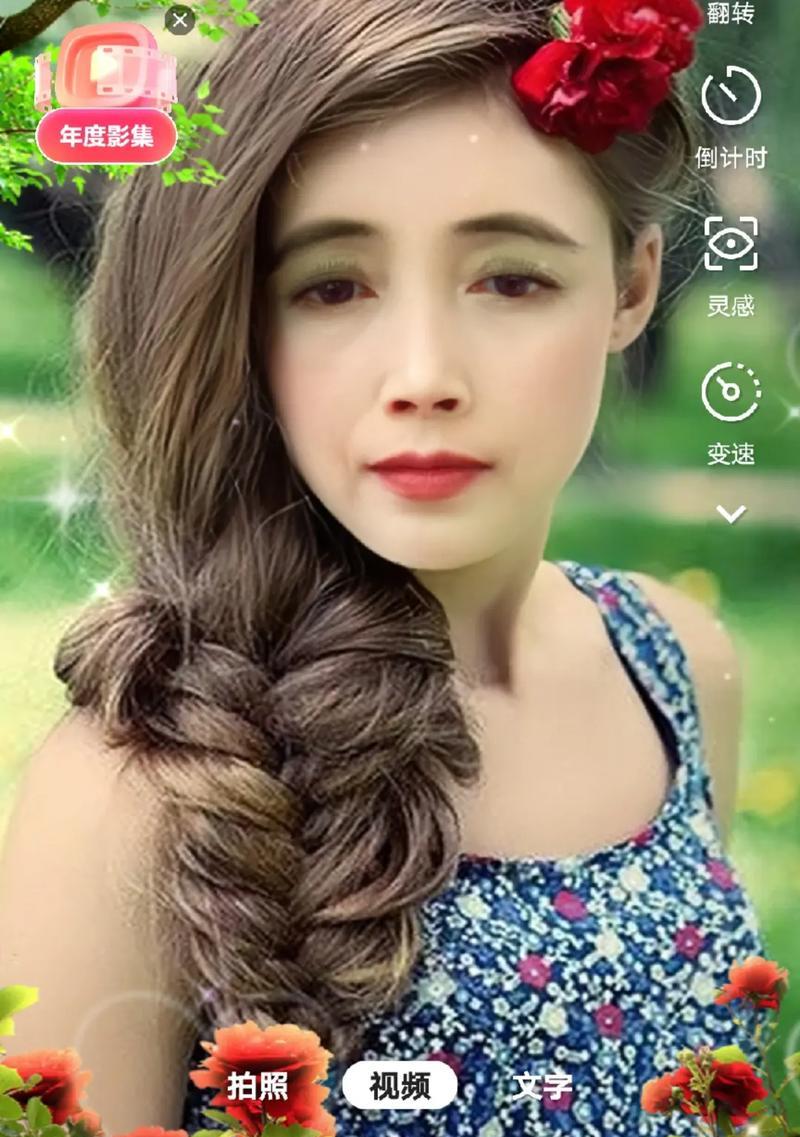
Task: Dismiss the 年度影集 promo badge
Action: tap(180, 20)
